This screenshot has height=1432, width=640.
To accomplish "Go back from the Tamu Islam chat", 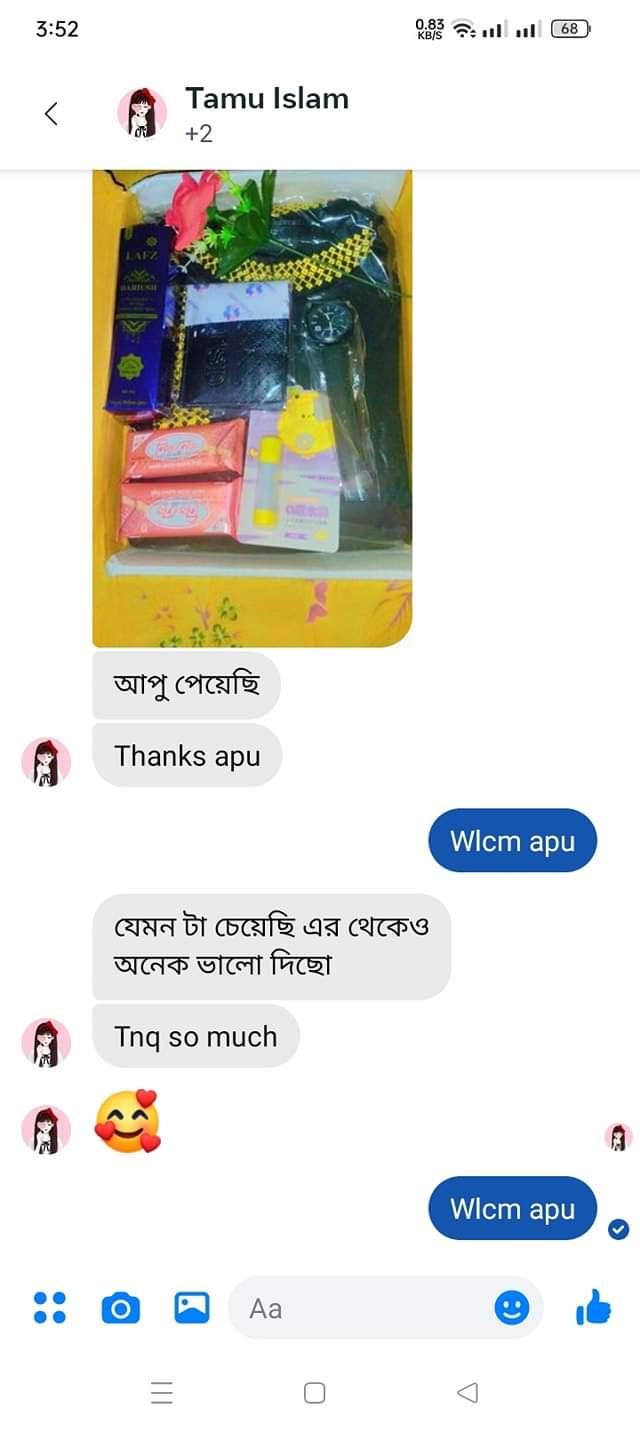I will (51, 114).
